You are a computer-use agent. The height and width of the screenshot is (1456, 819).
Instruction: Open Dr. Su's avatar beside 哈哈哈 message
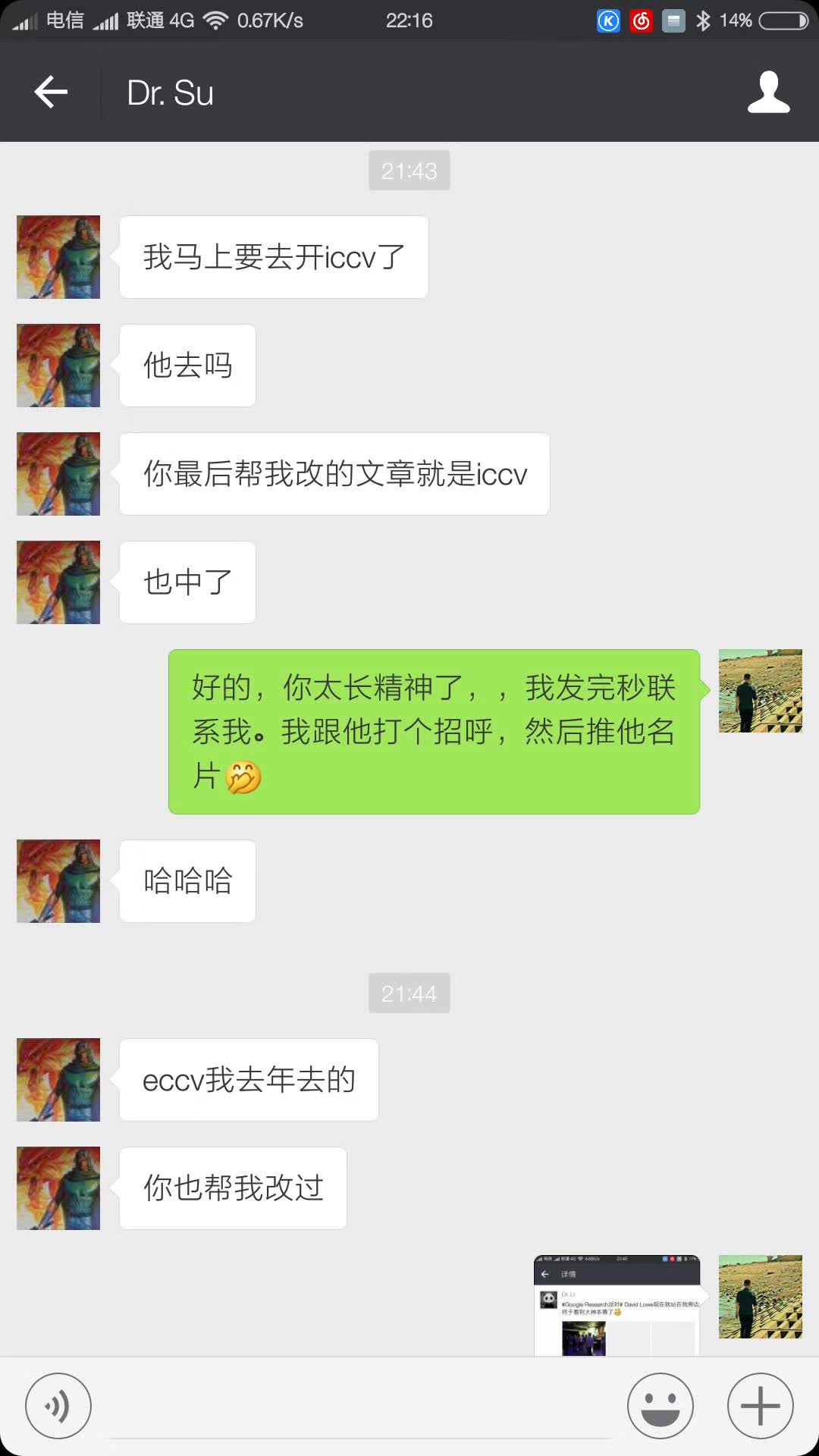[x=58, y=881]
